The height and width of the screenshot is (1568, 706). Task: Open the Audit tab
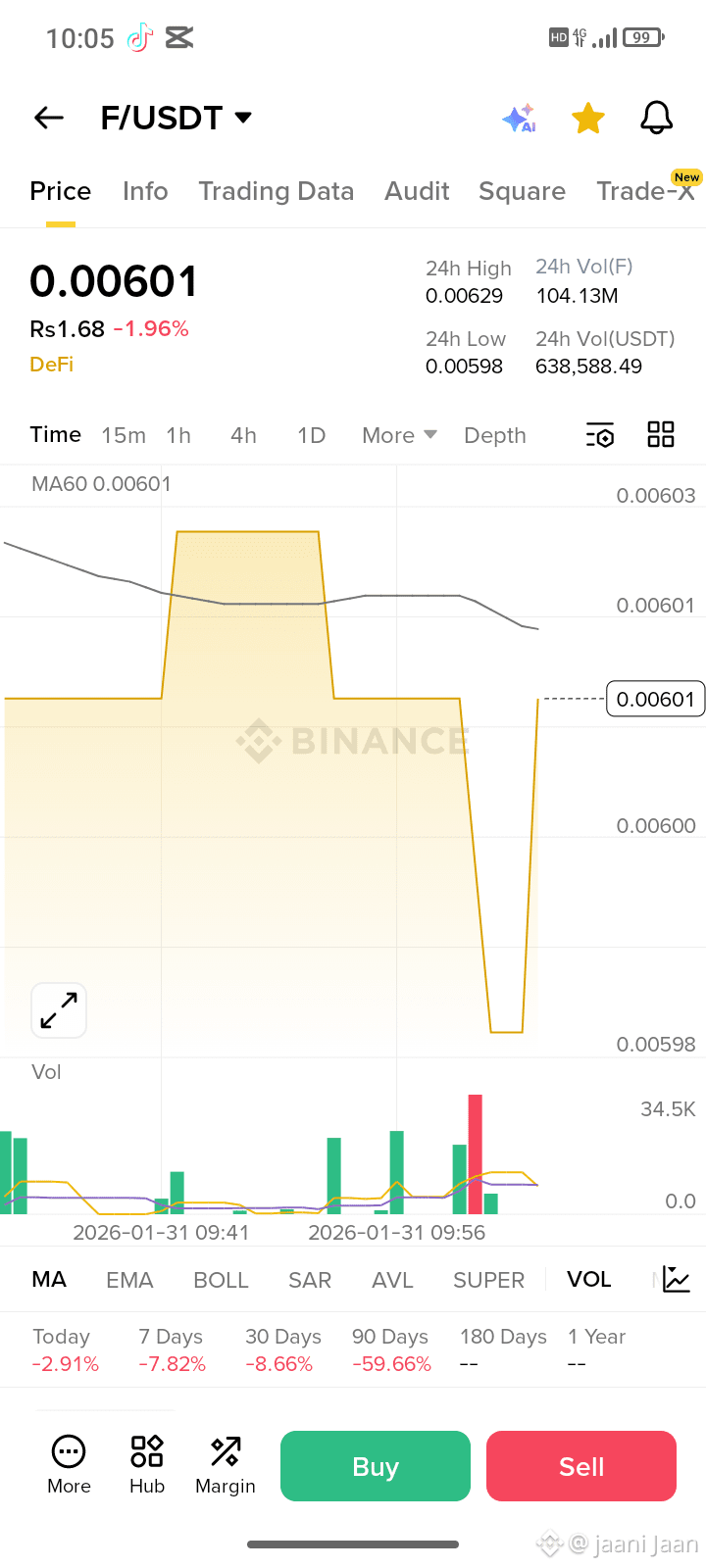click(x=417, y=191)
